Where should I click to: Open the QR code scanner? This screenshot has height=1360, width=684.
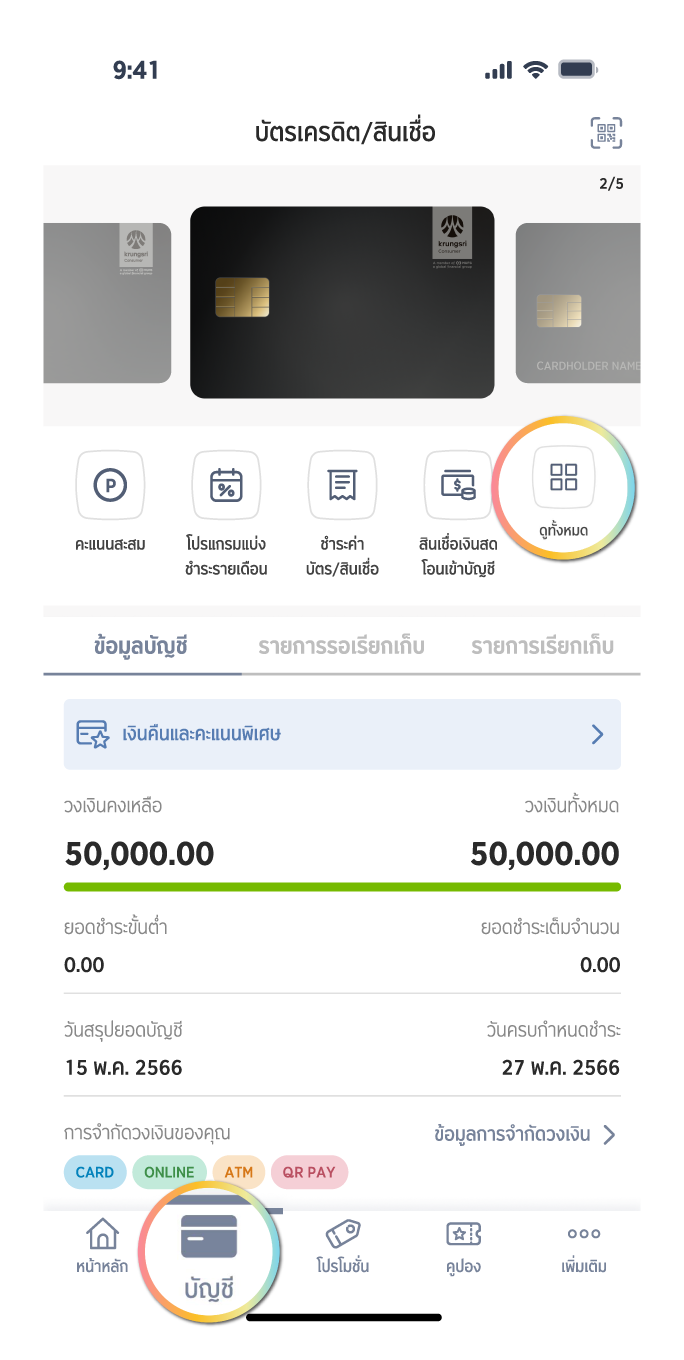(x=606, y=133)
